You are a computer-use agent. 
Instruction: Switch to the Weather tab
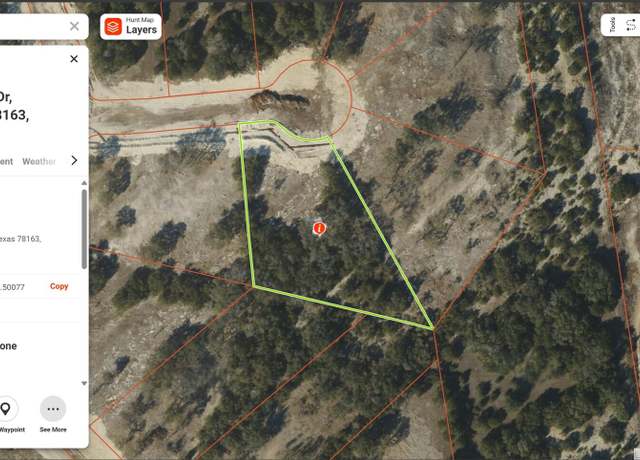[x=40, y=161]
